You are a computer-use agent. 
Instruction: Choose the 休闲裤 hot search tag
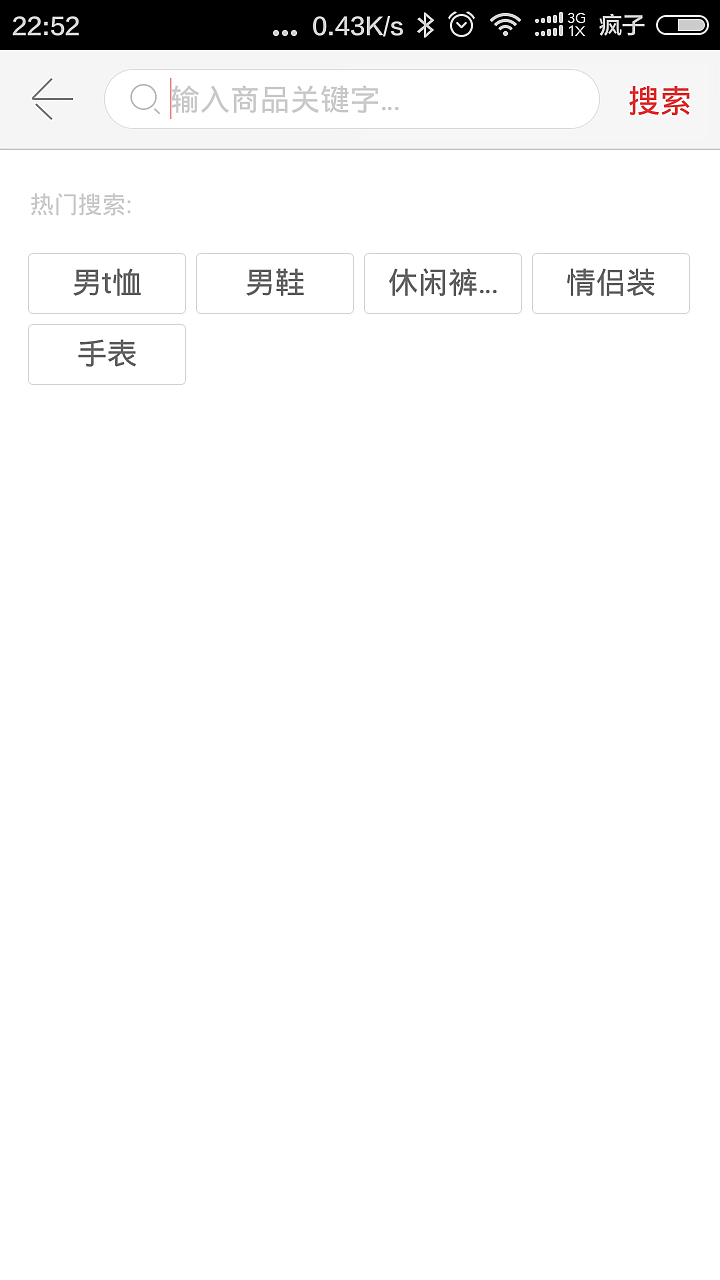443,283
